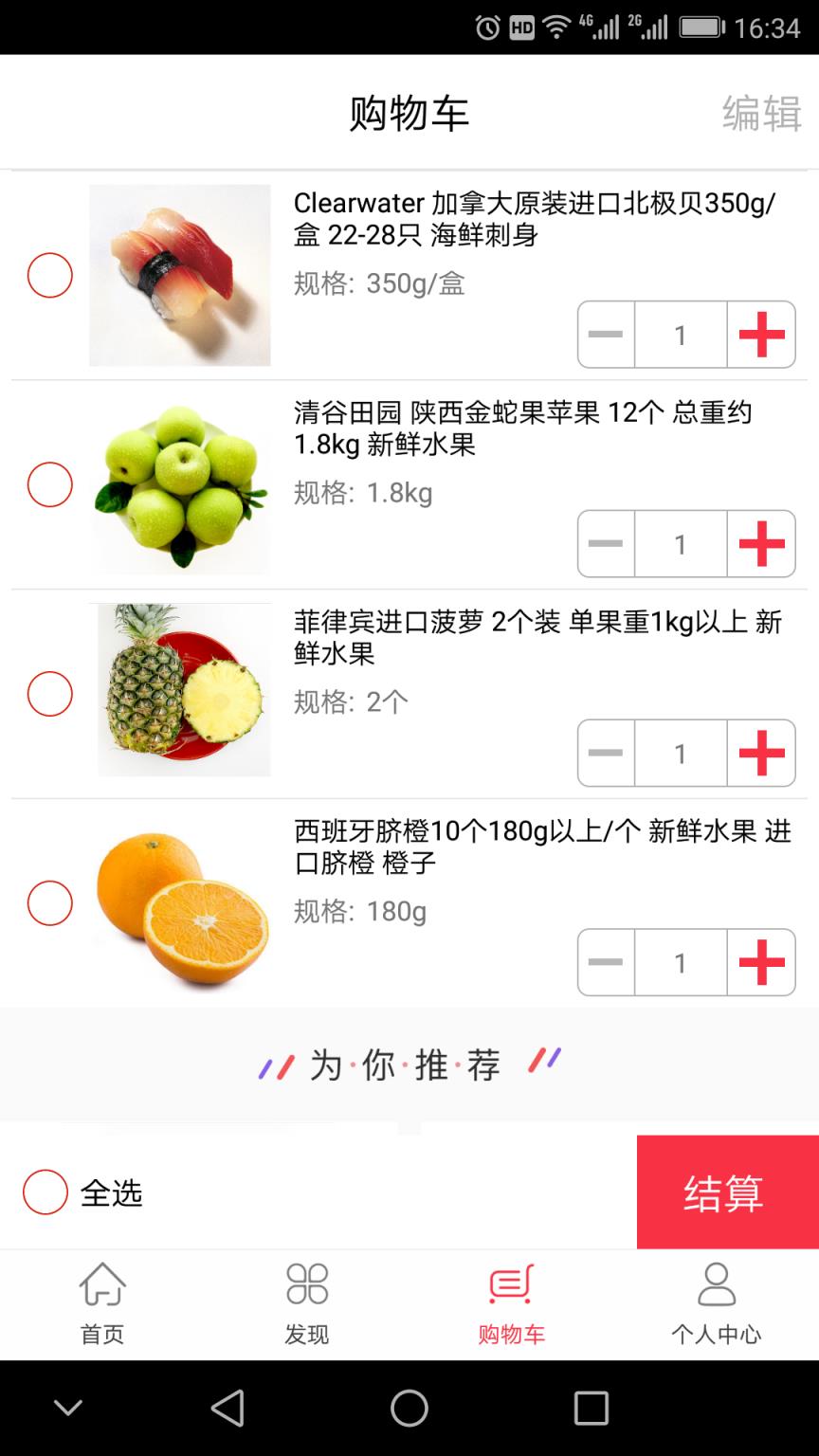This screenshot has width=819, height=1456.
Task: Tap the 结算 checkout button
Action: coord(726,1191)
